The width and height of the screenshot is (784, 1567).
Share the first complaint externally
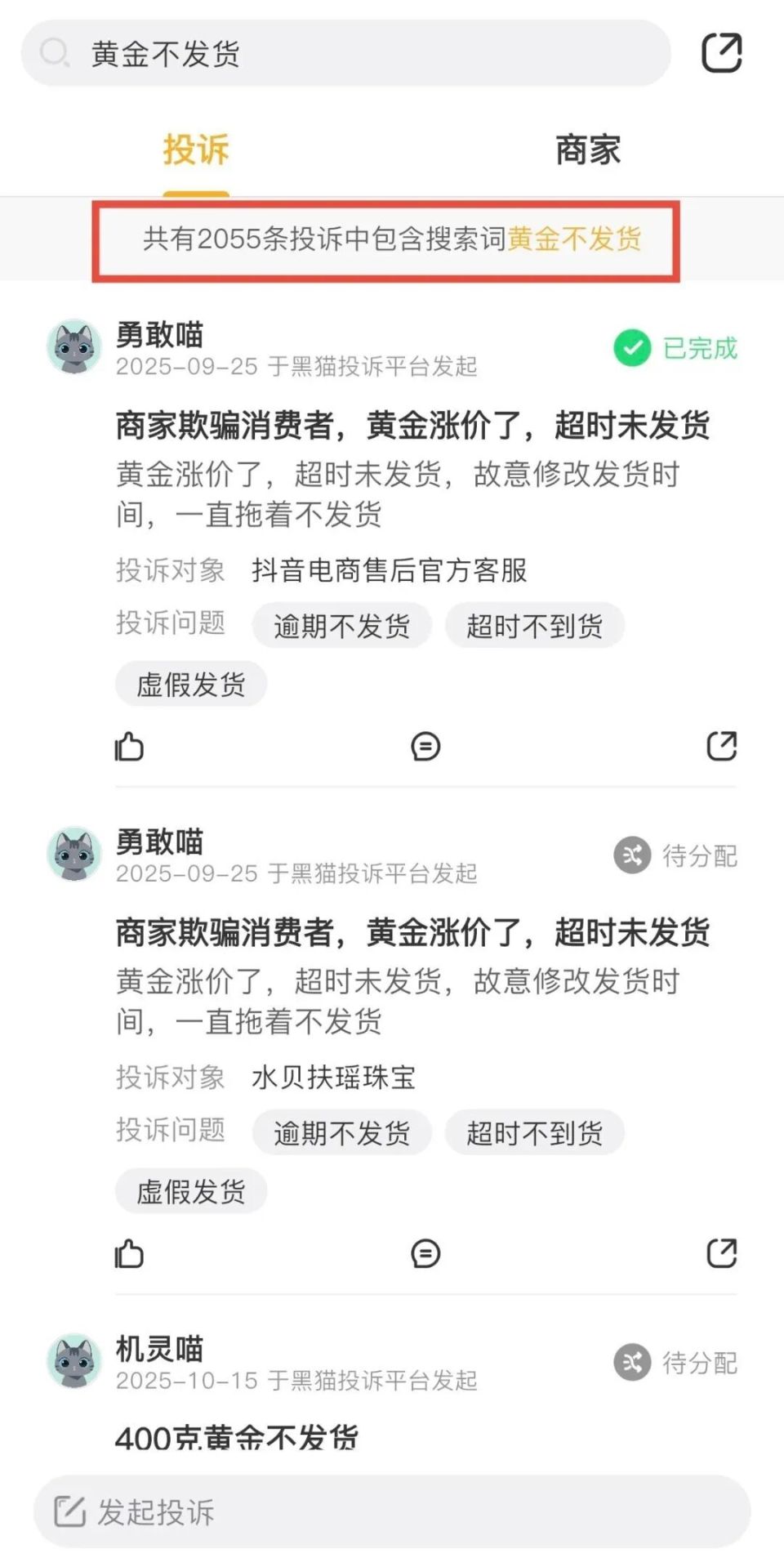click(722, 746)
